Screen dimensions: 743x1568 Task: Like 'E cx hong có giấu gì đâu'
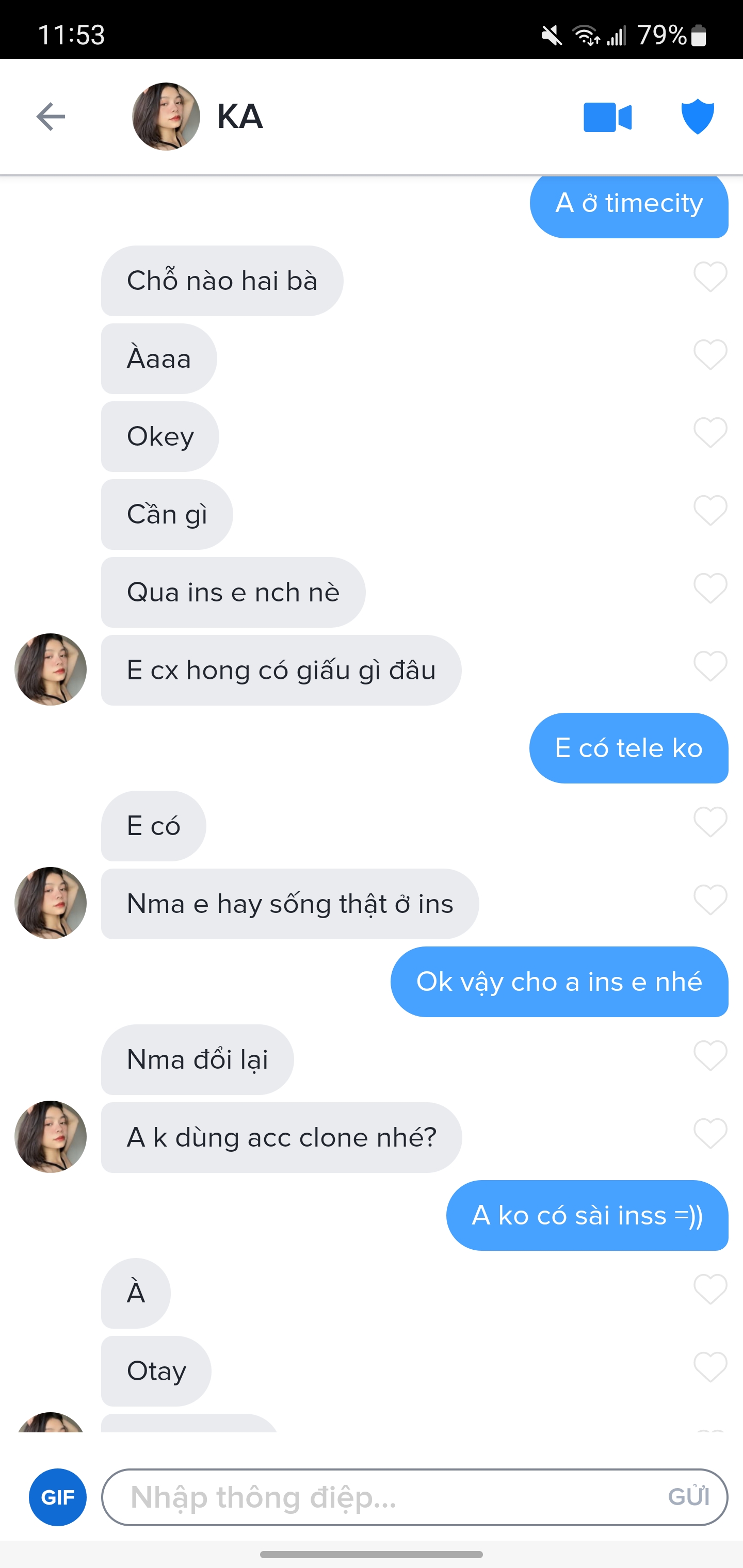coord(710,666)
